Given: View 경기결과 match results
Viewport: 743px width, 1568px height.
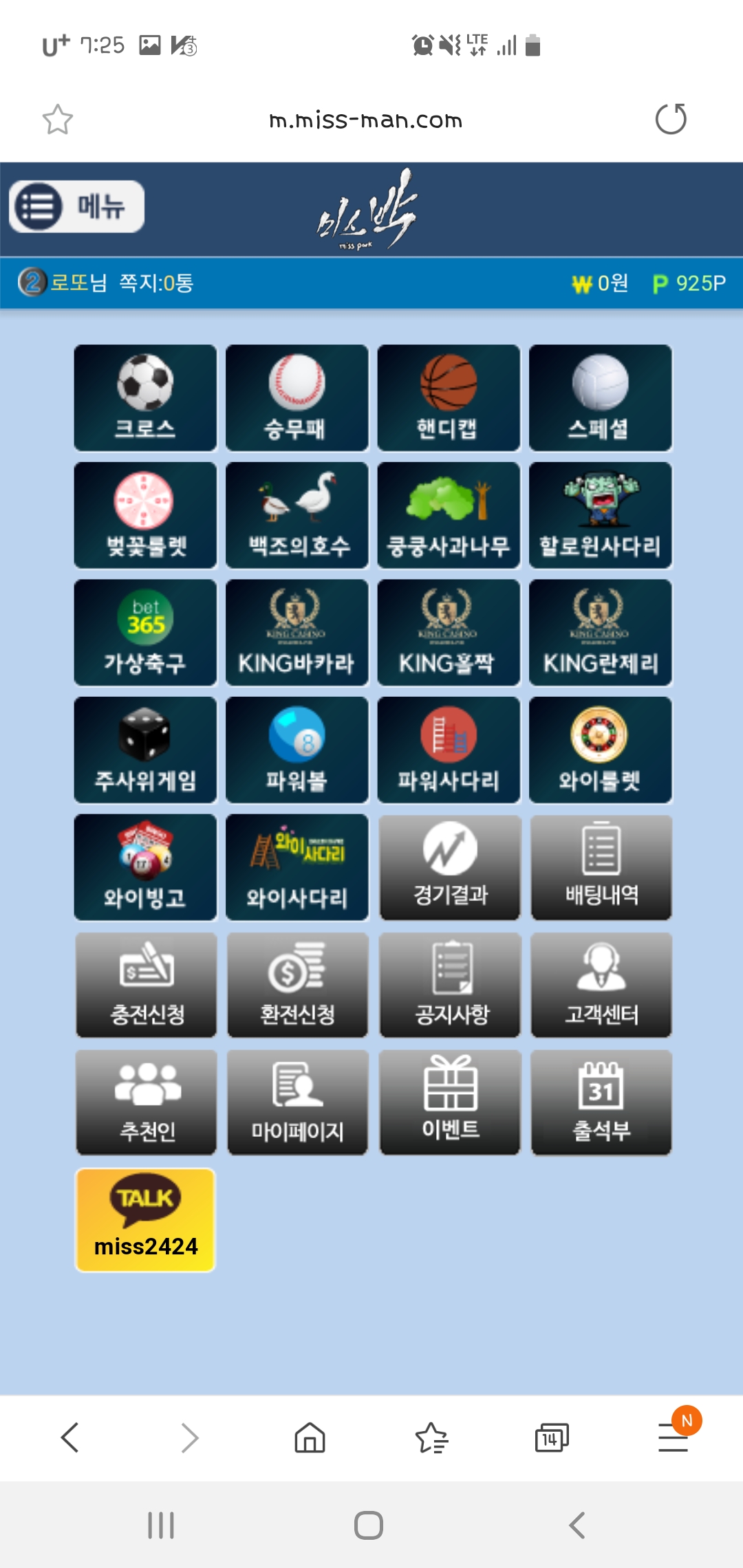Looking at the screenshot, I should click(x=450, y=867).
